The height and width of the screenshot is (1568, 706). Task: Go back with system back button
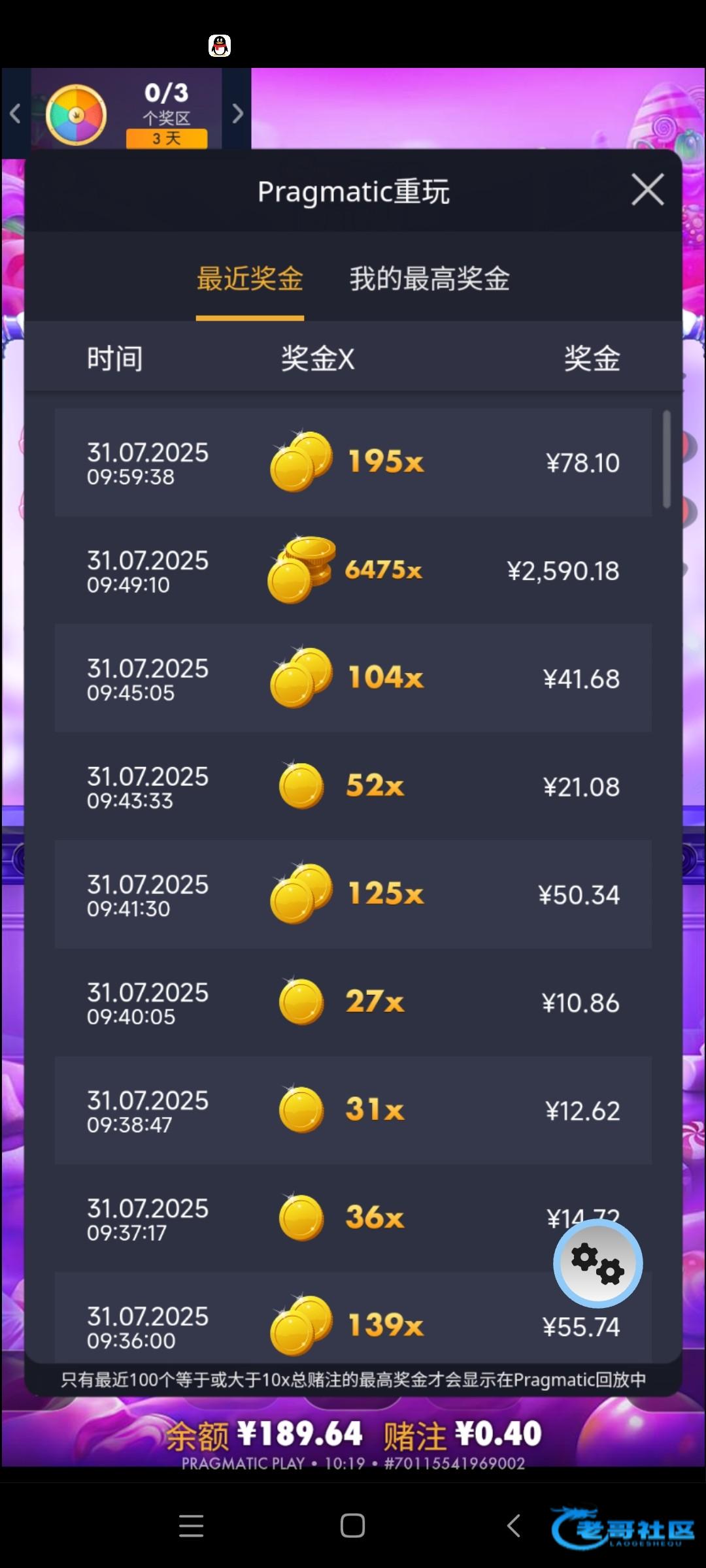tap(514, 1526)
